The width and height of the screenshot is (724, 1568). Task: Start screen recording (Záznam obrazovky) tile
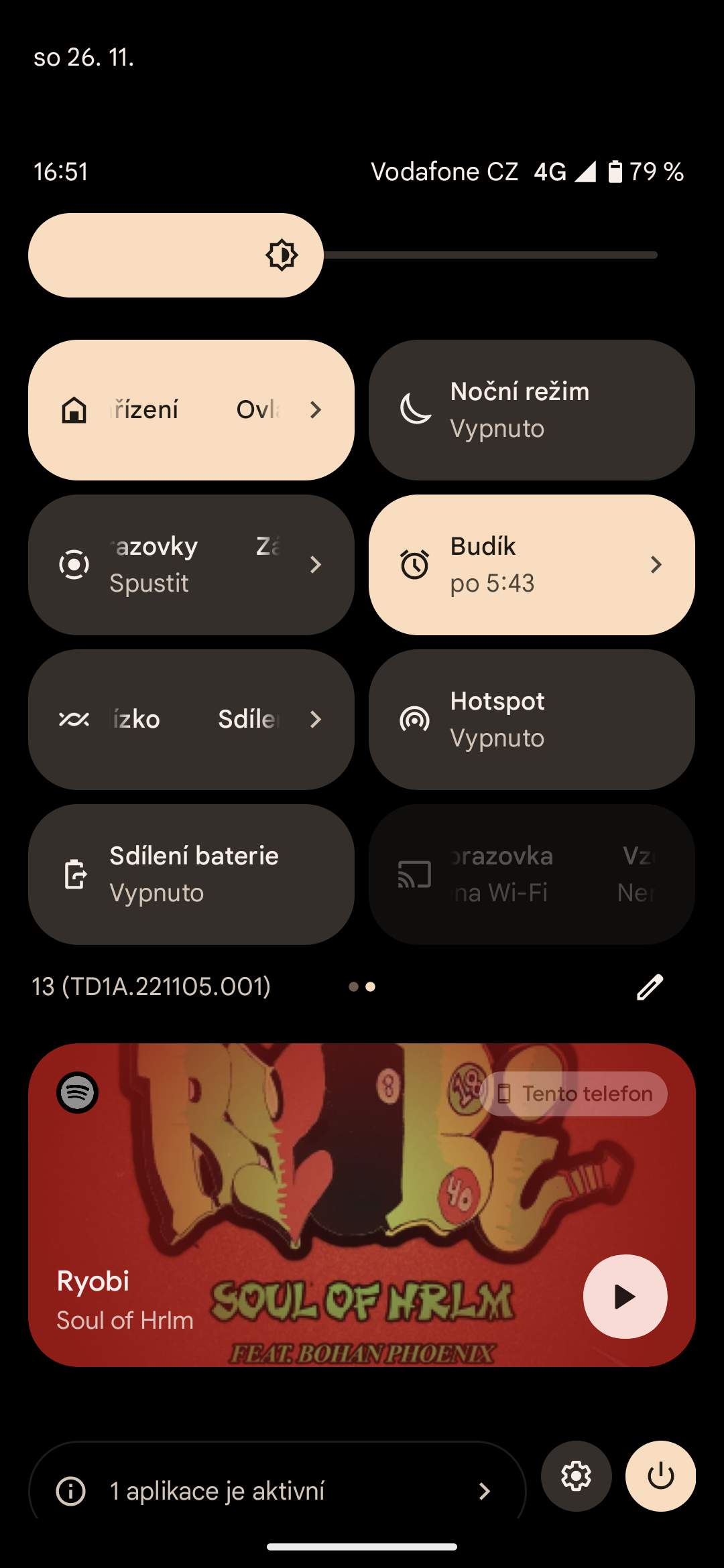click(x=191, y=565)
